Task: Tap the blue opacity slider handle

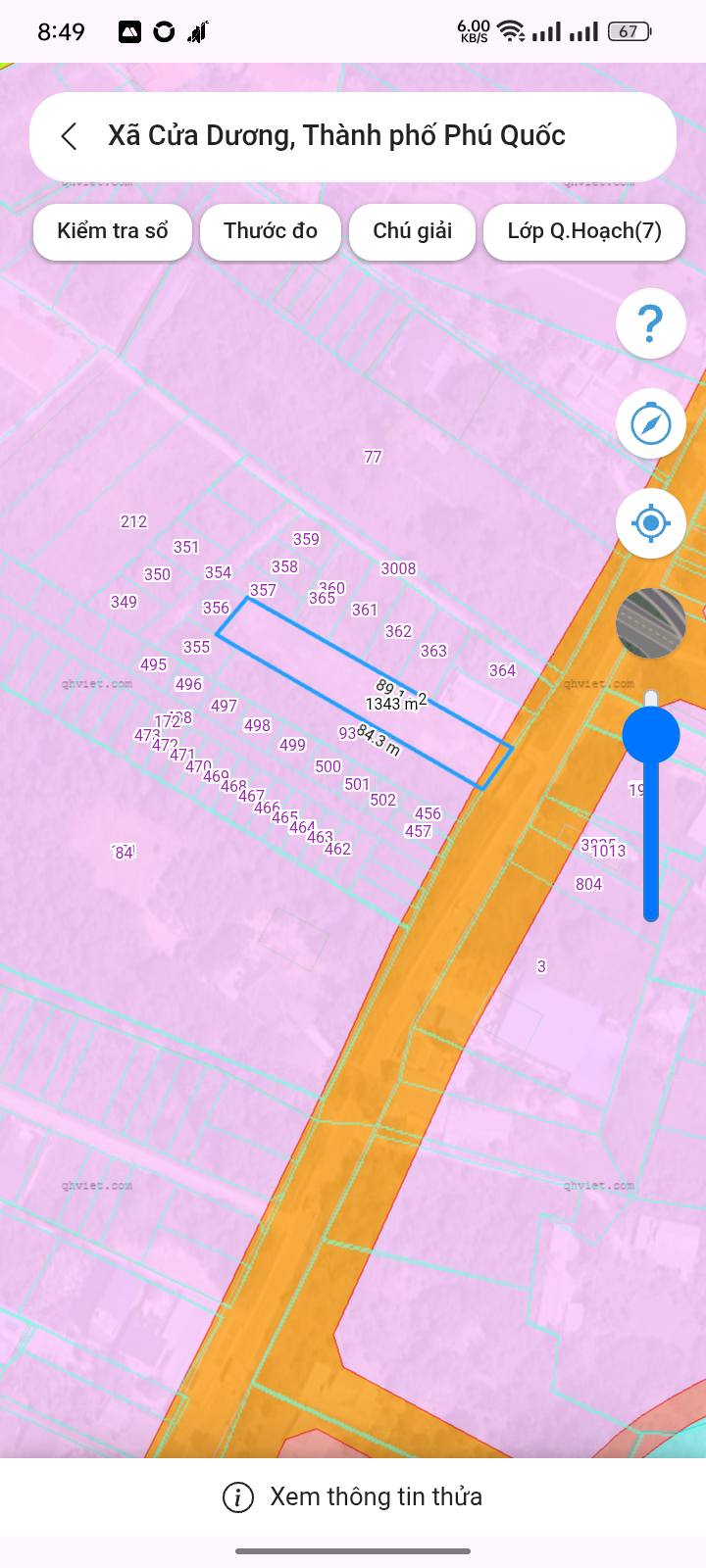Action: pos(650,735)
